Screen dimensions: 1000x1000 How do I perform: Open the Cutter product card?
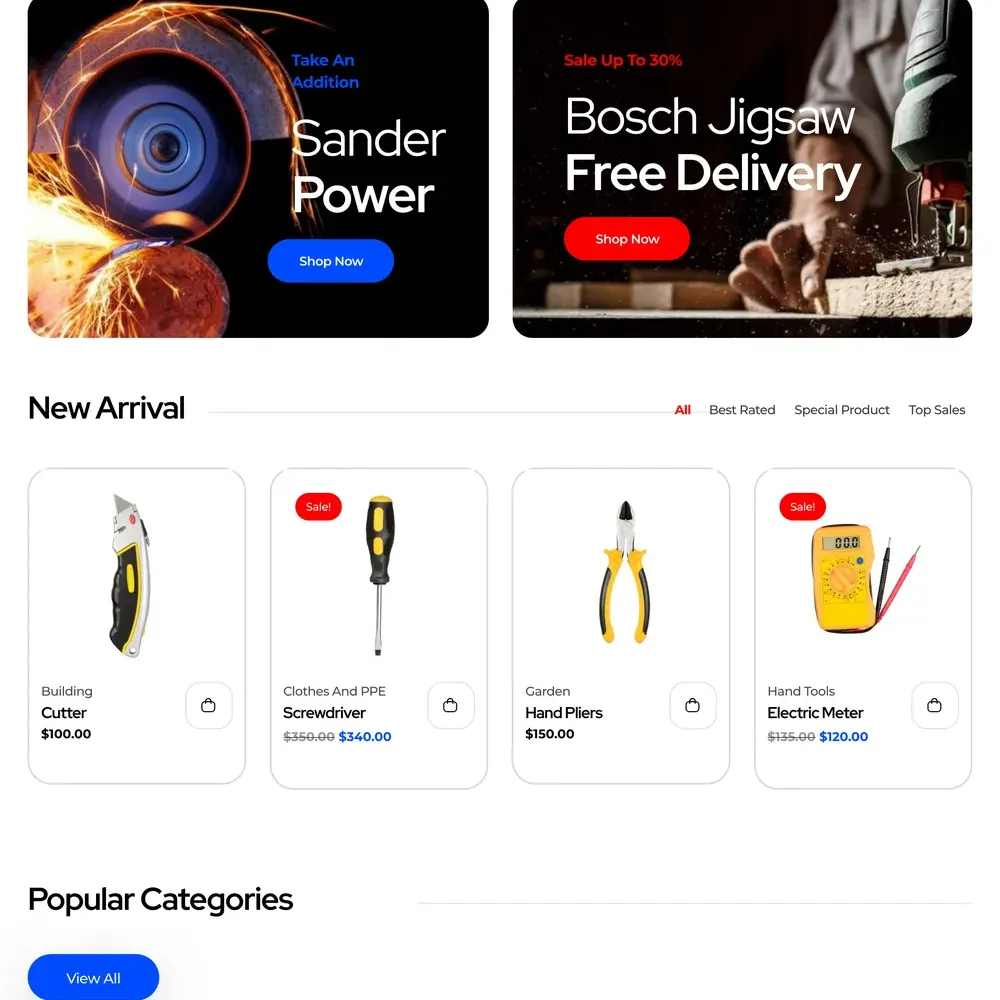tap(64, 713)
